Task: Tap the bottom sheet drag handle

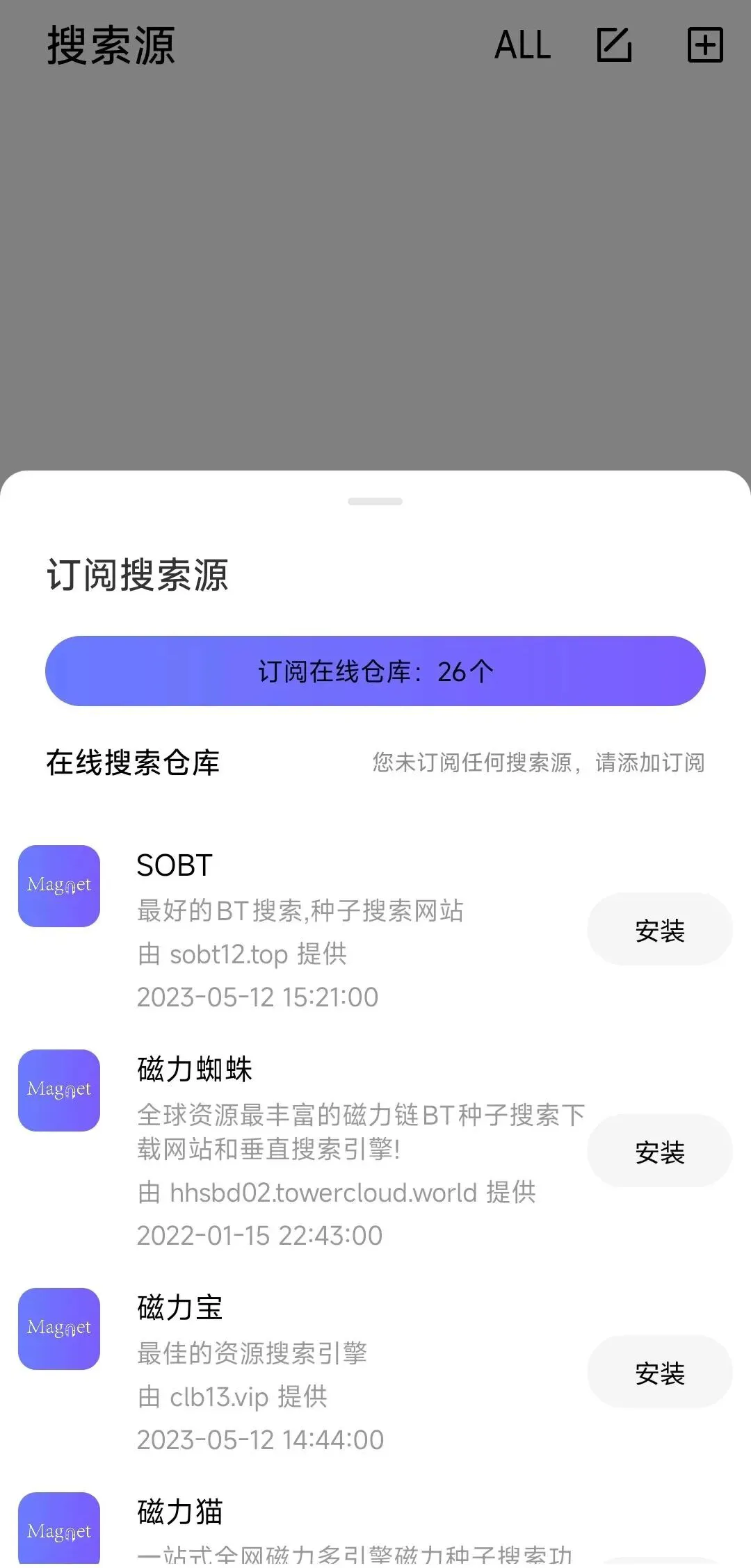Action: [x=375, y=501]
